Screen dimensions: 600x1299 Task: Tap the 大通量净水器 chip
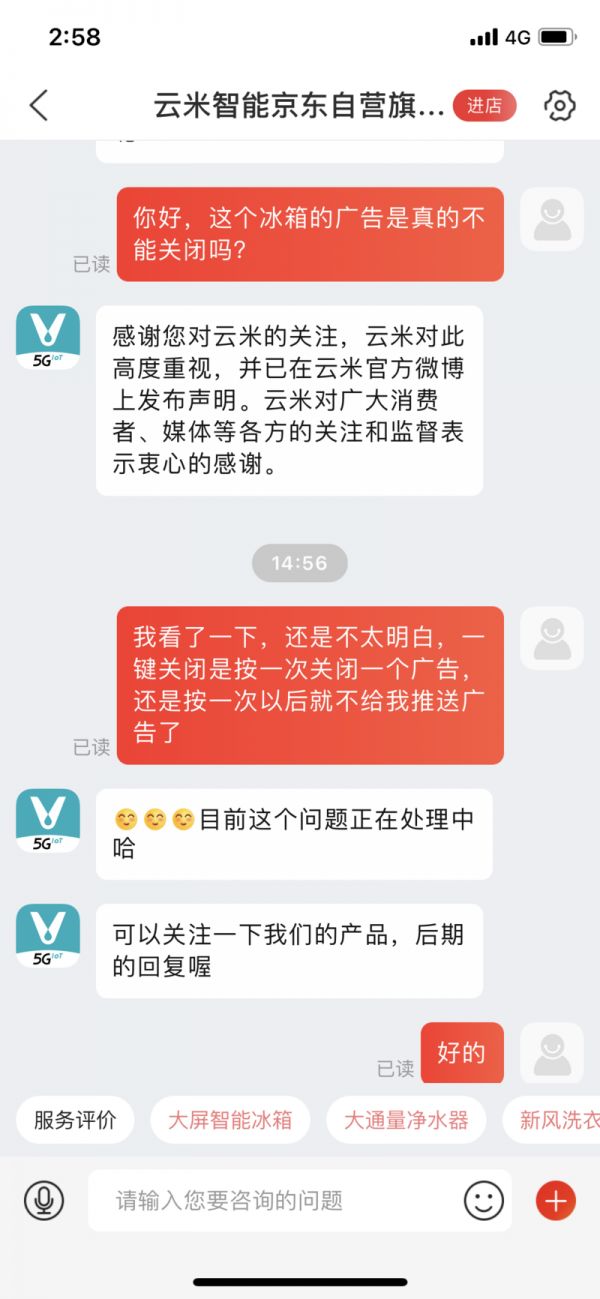(x=406, y=1120)
